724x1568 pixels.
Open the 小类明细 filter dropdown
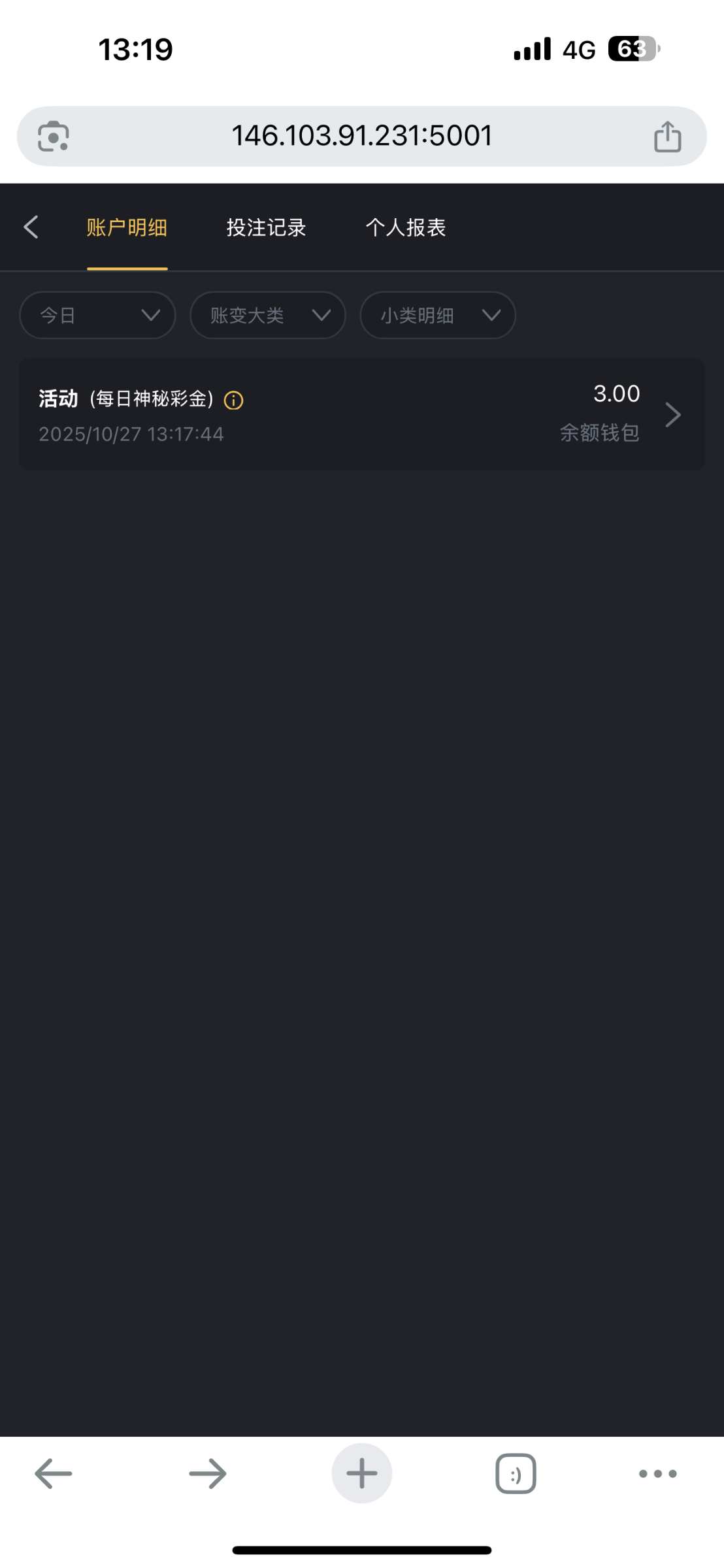point(438,316)
